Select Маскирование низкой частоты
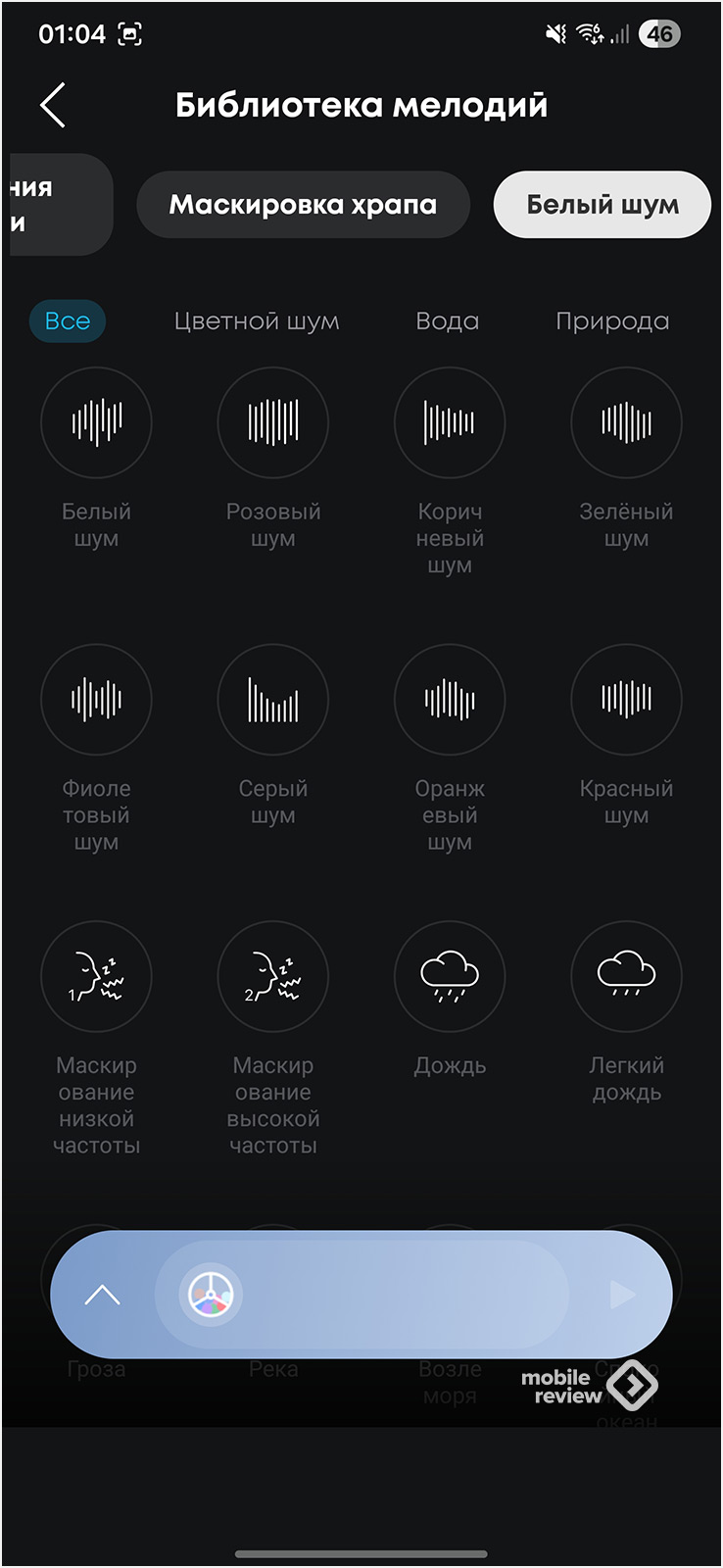This screenshot has width=723, height=1568. [x=96, y=977]
